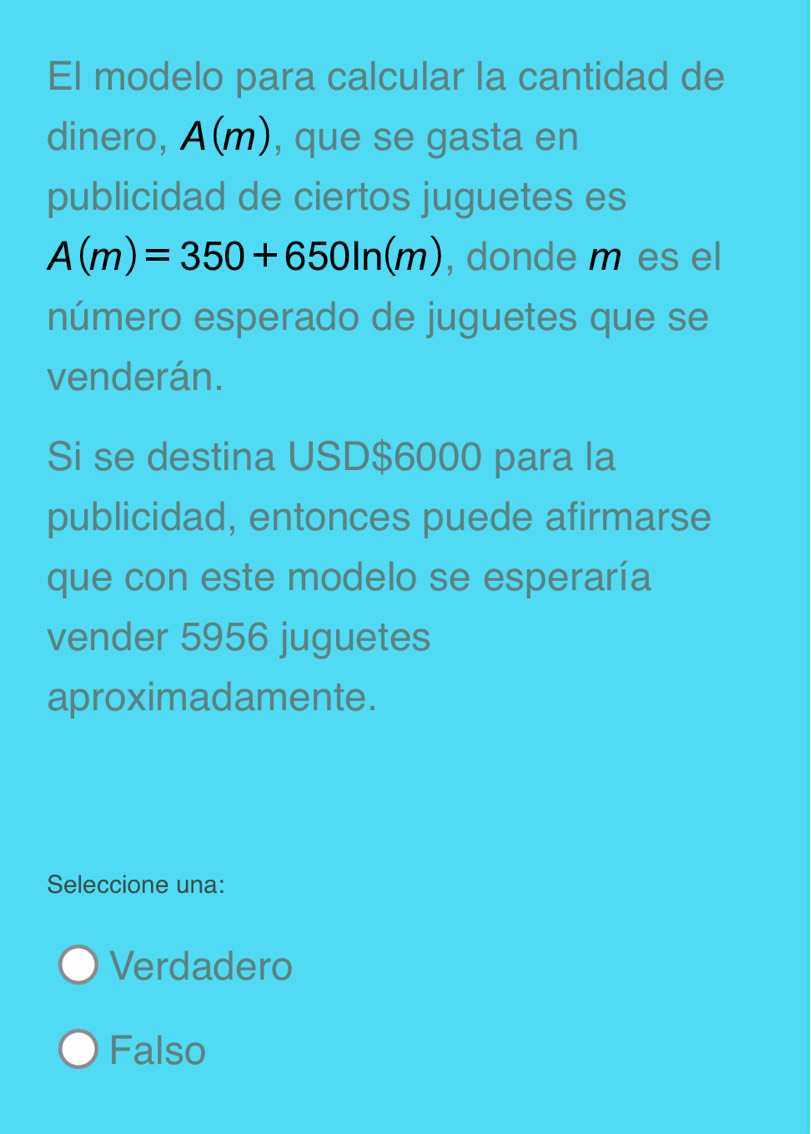This screenshot has height=1134, width=811.
Task: Click the 'Seleccione una:' prompt text
Action: point(137,884)
